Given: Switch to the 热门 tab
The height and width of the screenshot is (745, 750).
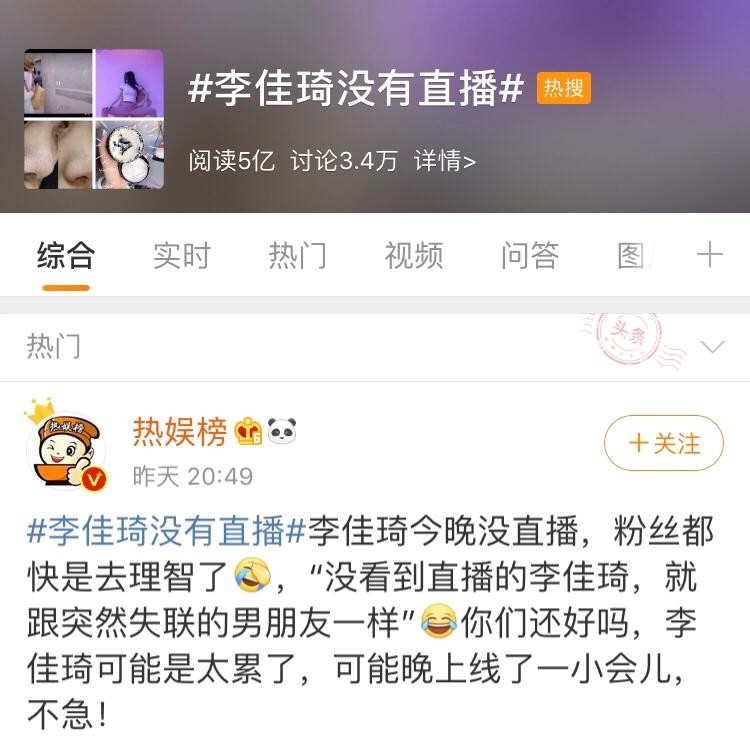Looking at the screenshot, I should (x=297, y=256).
